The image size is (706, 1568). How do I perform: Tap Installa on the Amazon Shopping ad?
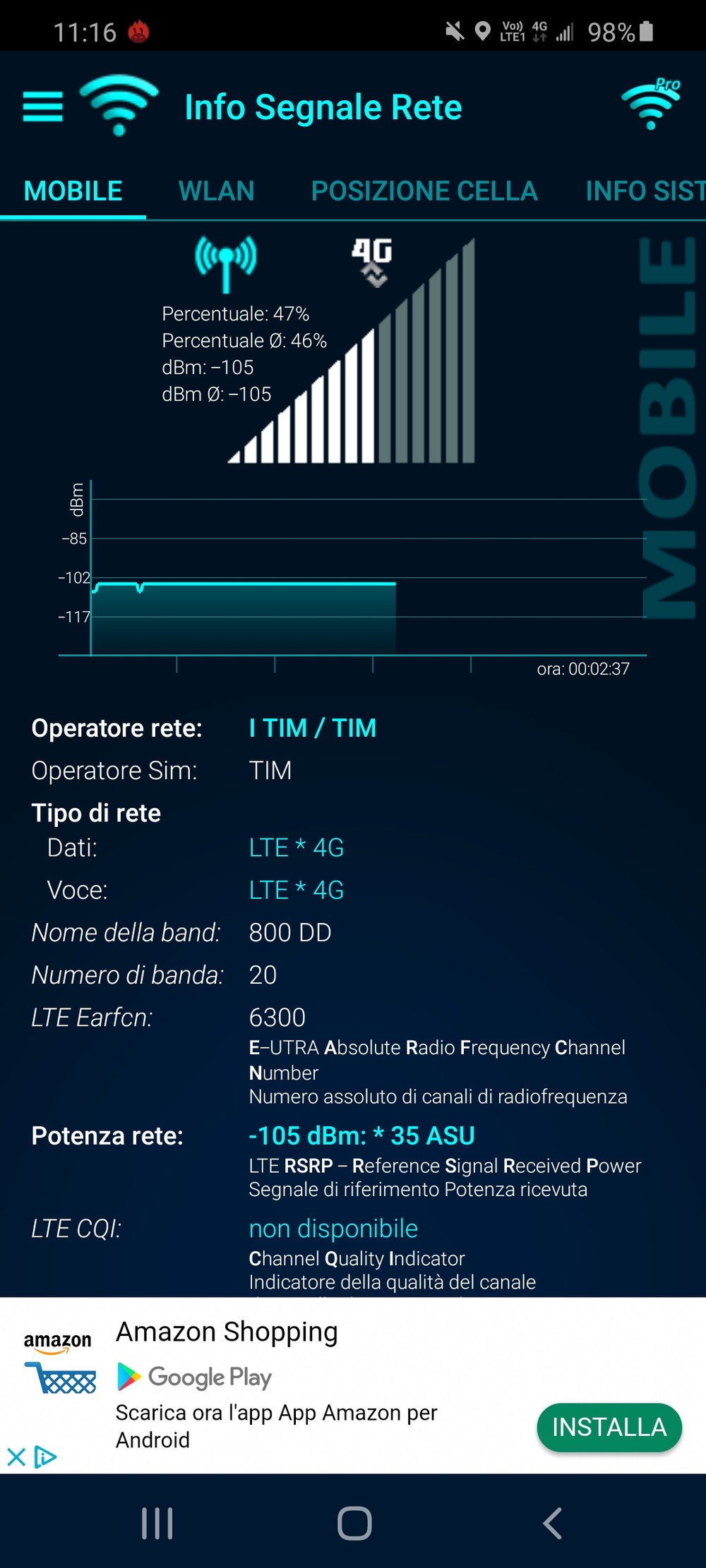coord(609,1427)
